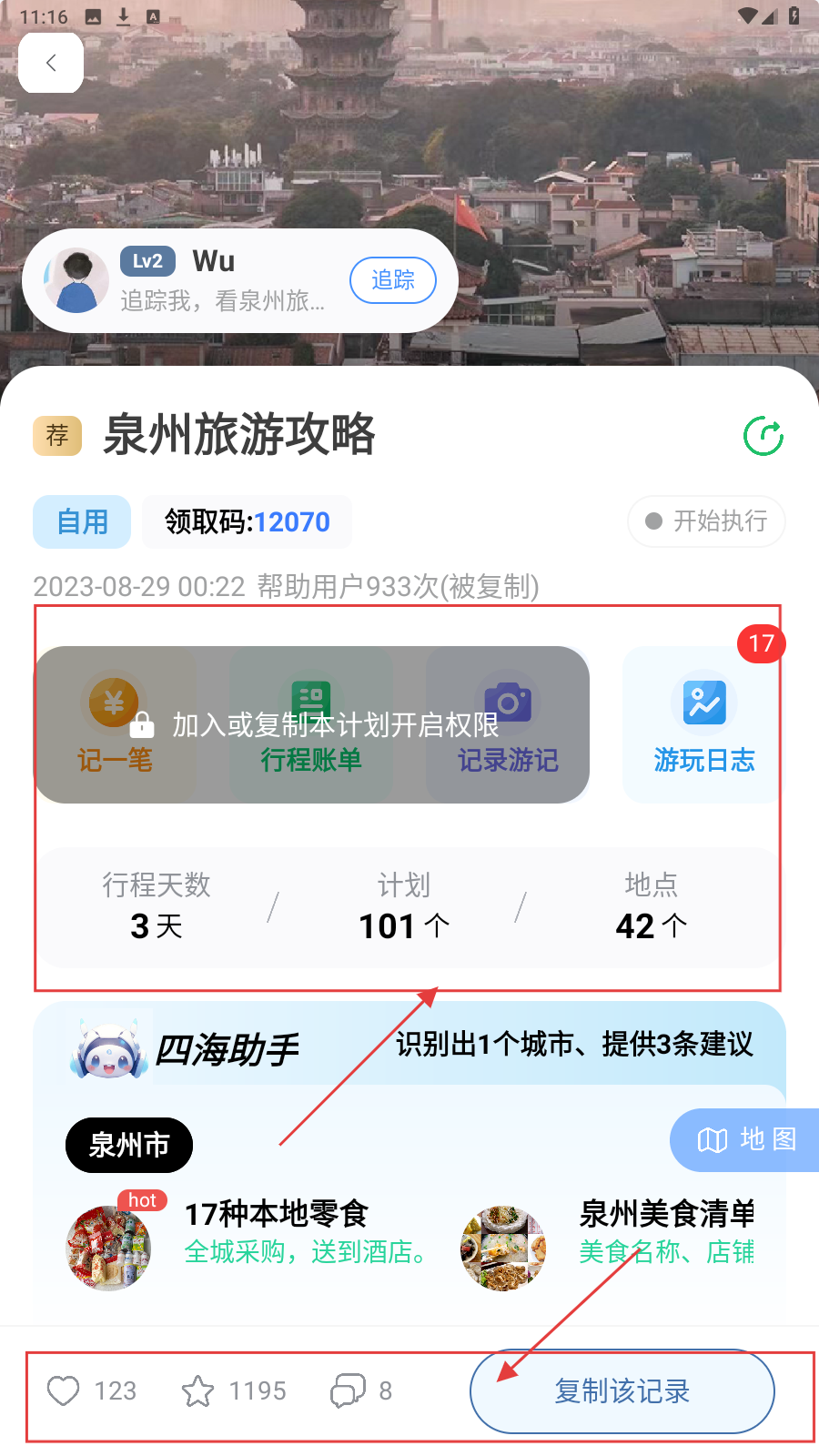
Task: Tap the 自用 tag
Action: (82, 521)
